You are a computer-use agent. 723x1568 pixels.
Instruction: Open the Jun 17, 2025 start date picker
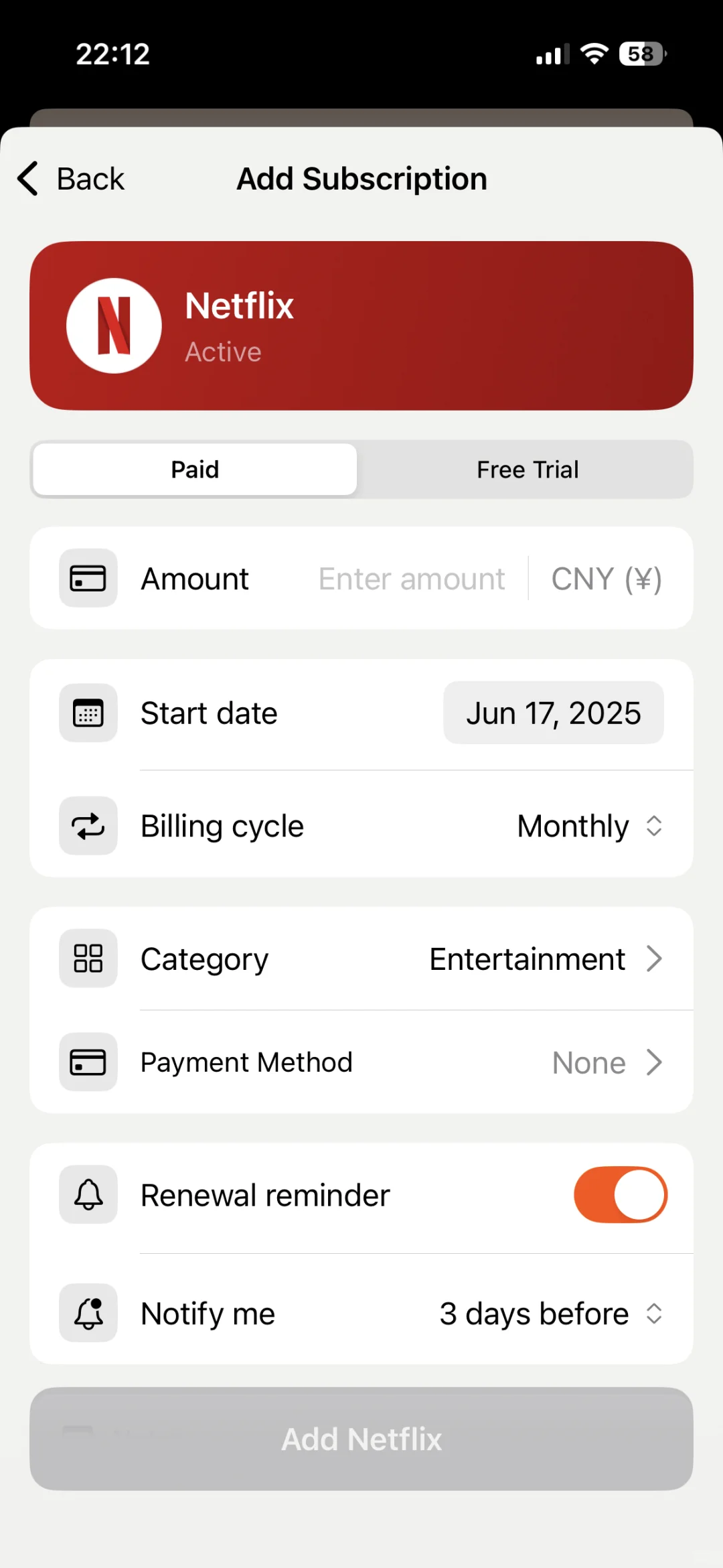(x=554, y=713)
